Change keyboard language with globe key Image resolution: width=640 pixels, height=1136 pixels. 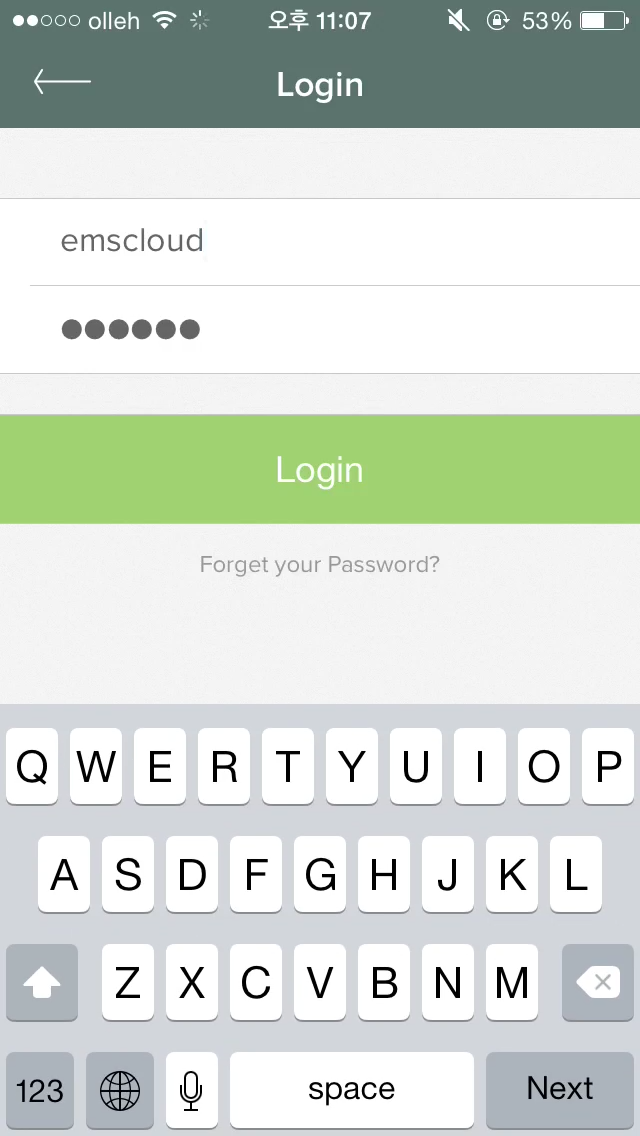point(120,1090)
